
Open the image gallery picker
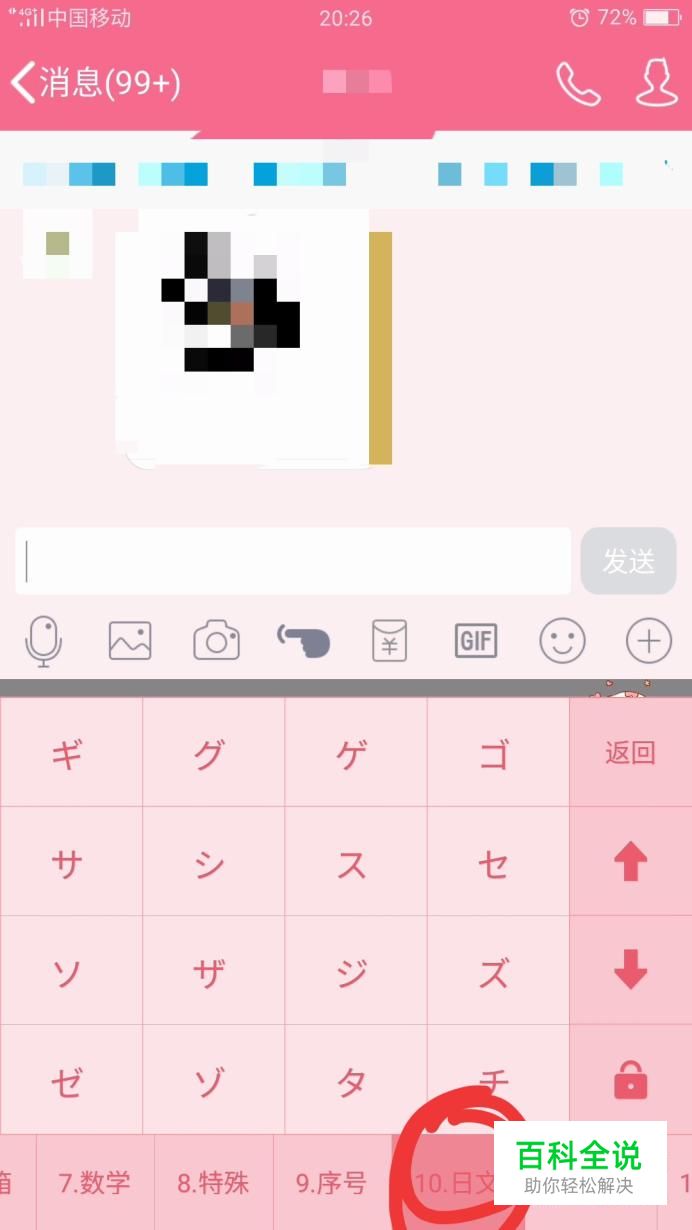click(x=130, y=641)
